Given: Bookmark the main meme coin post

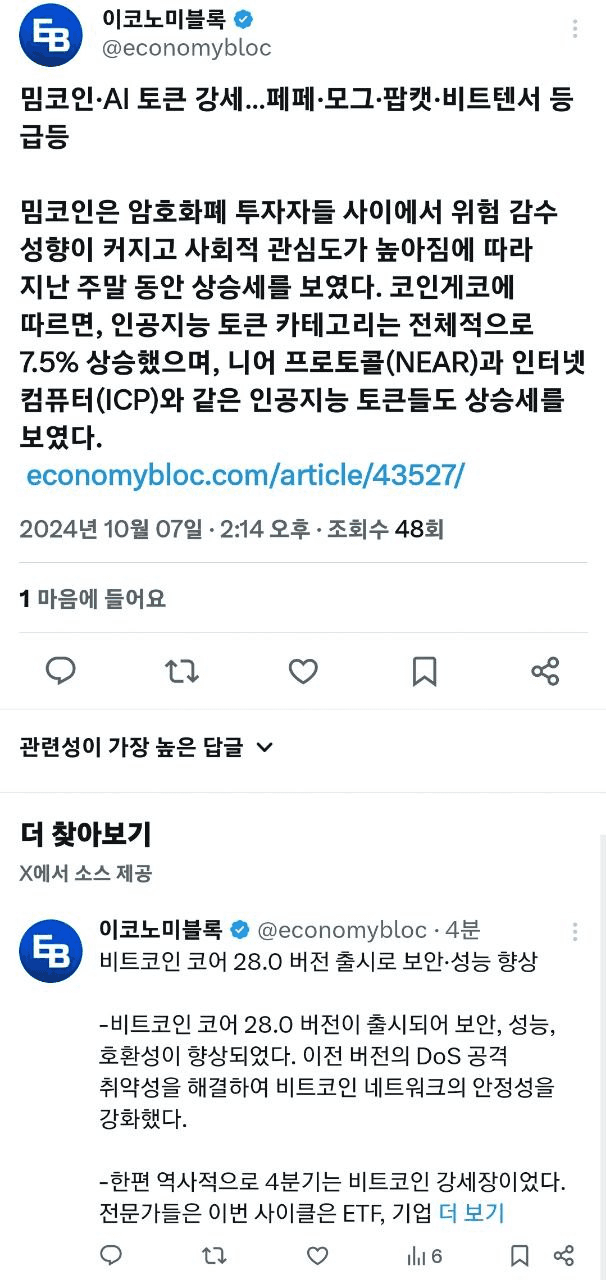Looking at the screenshot, I should 424,671.
